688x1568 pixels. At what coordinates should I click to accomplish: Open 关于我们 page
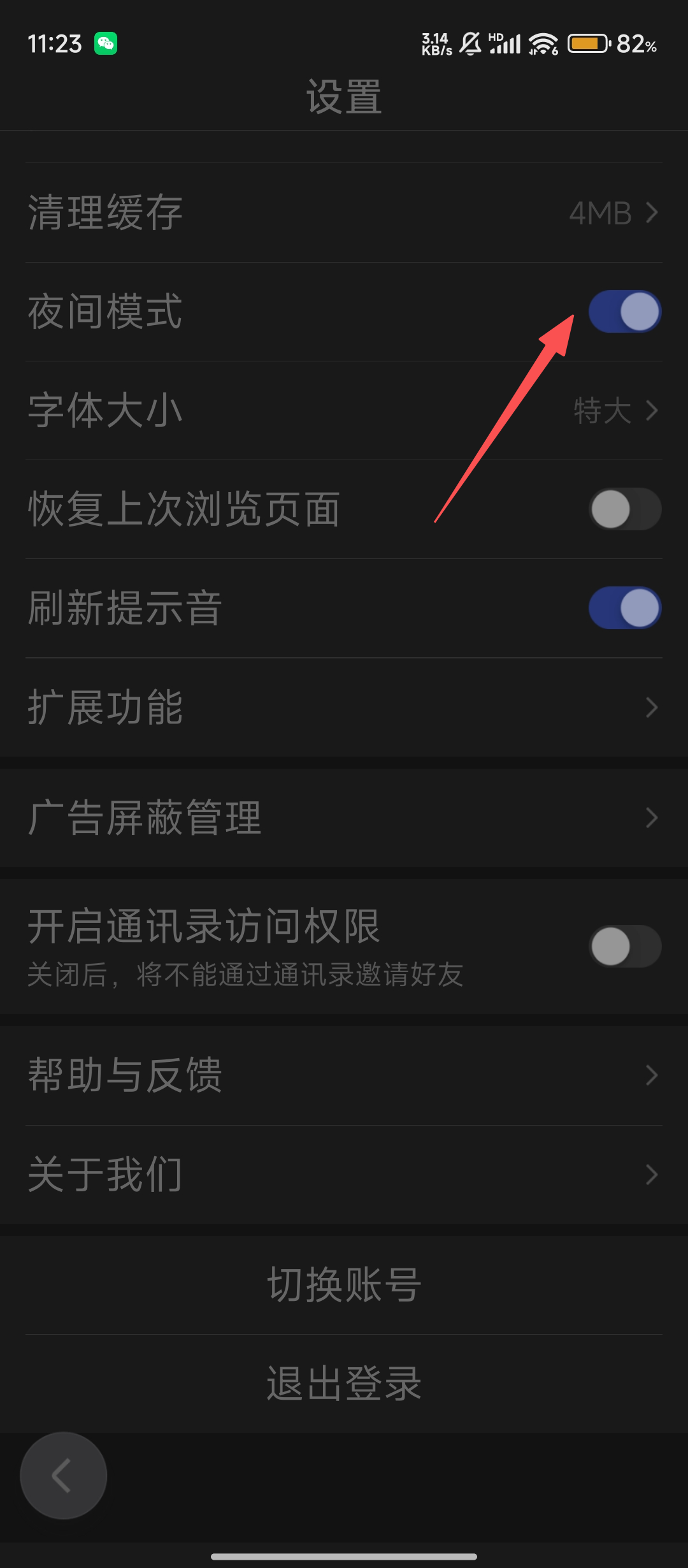pos(344,1174)
